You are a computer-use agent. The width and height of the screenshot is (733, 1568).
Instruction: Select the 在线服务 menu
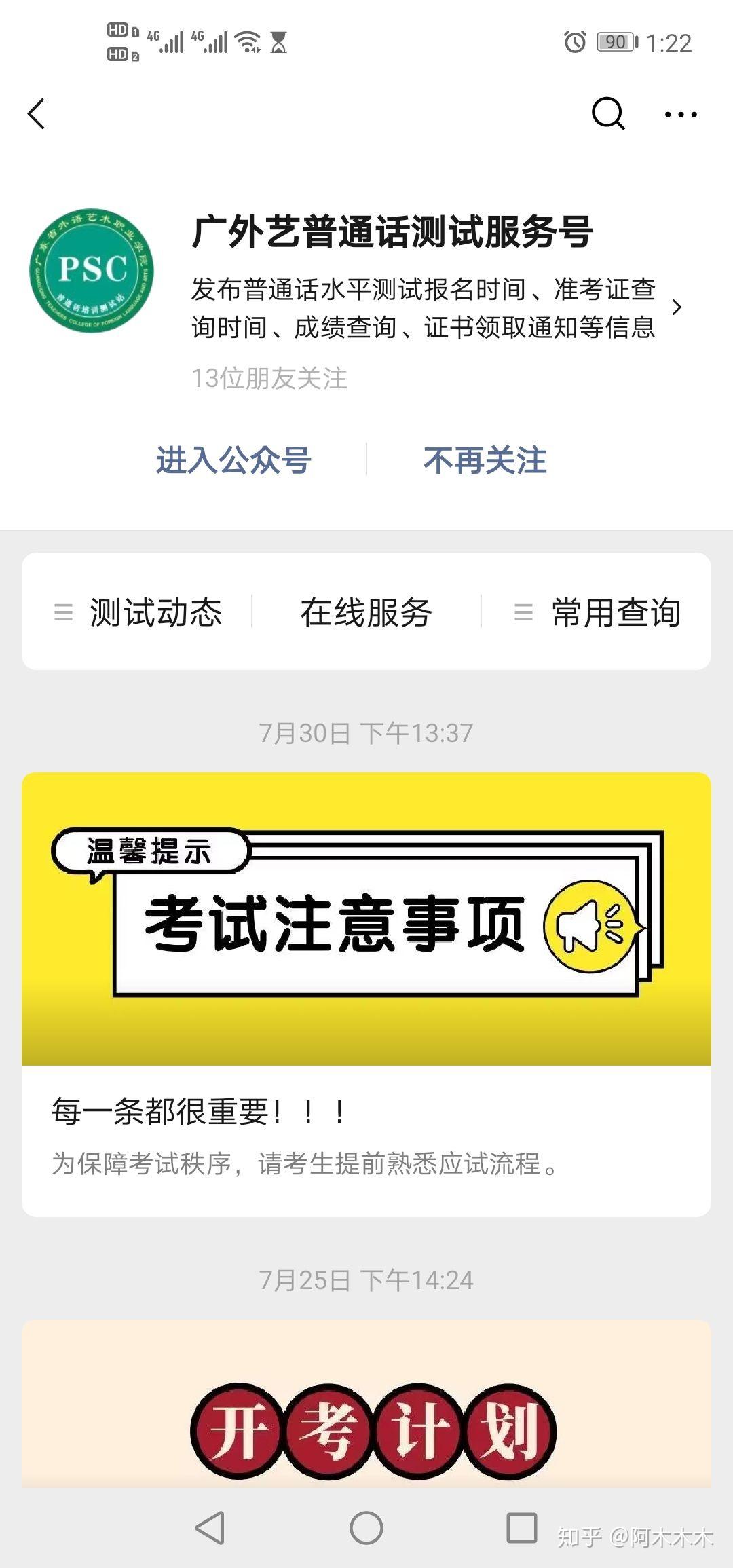pyautogui.click(x=366, y=612)
